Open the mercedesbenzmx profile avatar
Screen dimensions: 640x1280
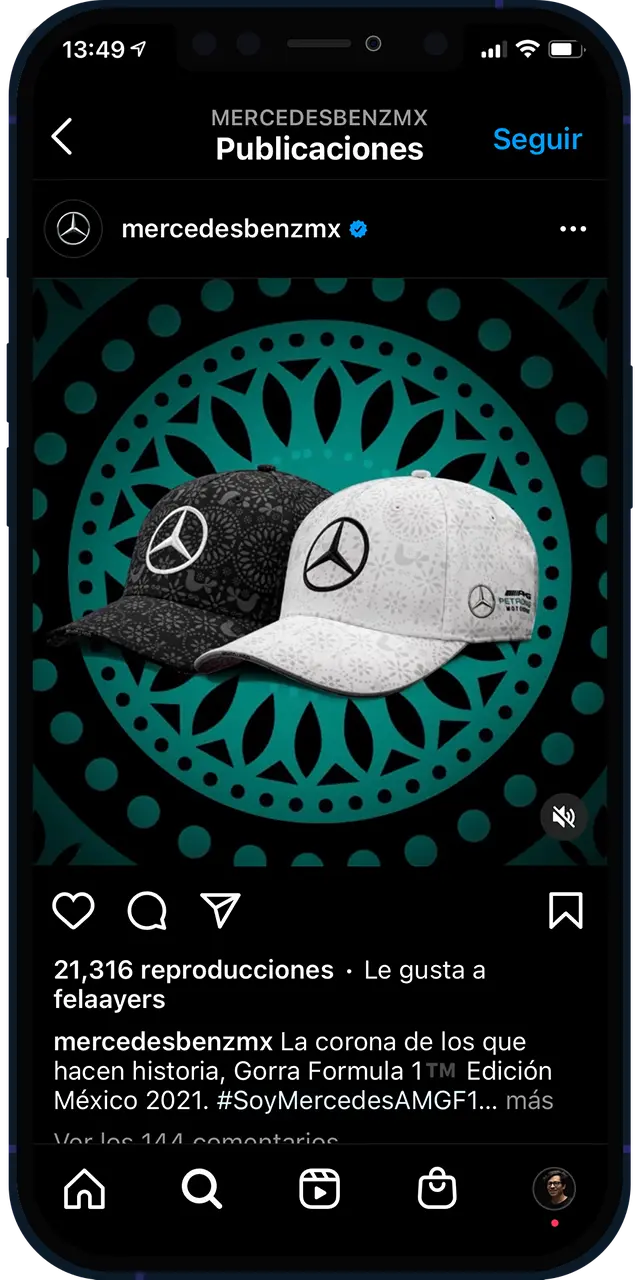pyautogui.click(x=73, y=229)
